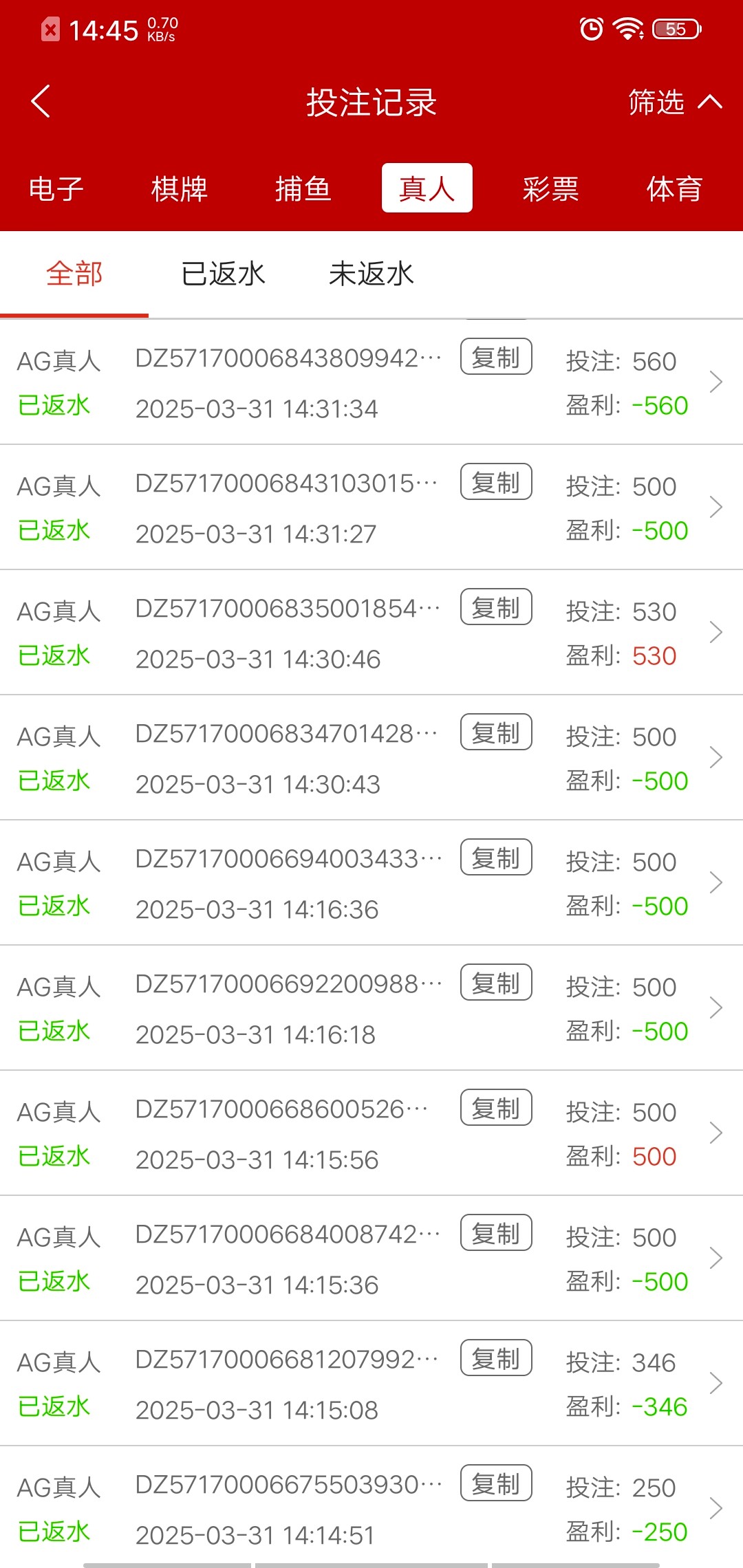
Task: Copy order number of 14:31:27 bet
Action: click(x=496, y=482)
